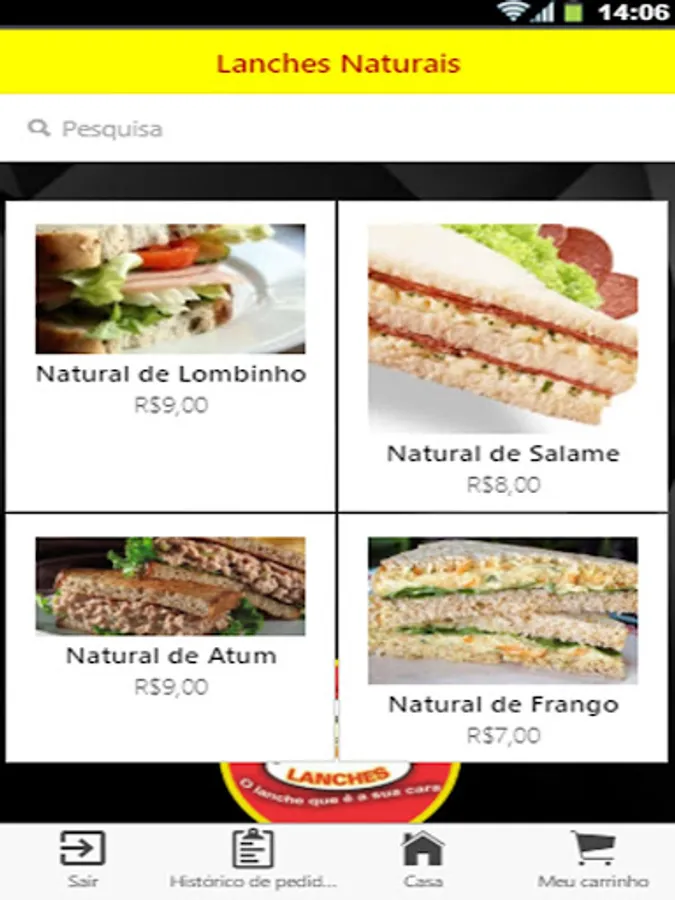
Task: Tap the Pesquisa search field
Action: click(x=337, y=129)
